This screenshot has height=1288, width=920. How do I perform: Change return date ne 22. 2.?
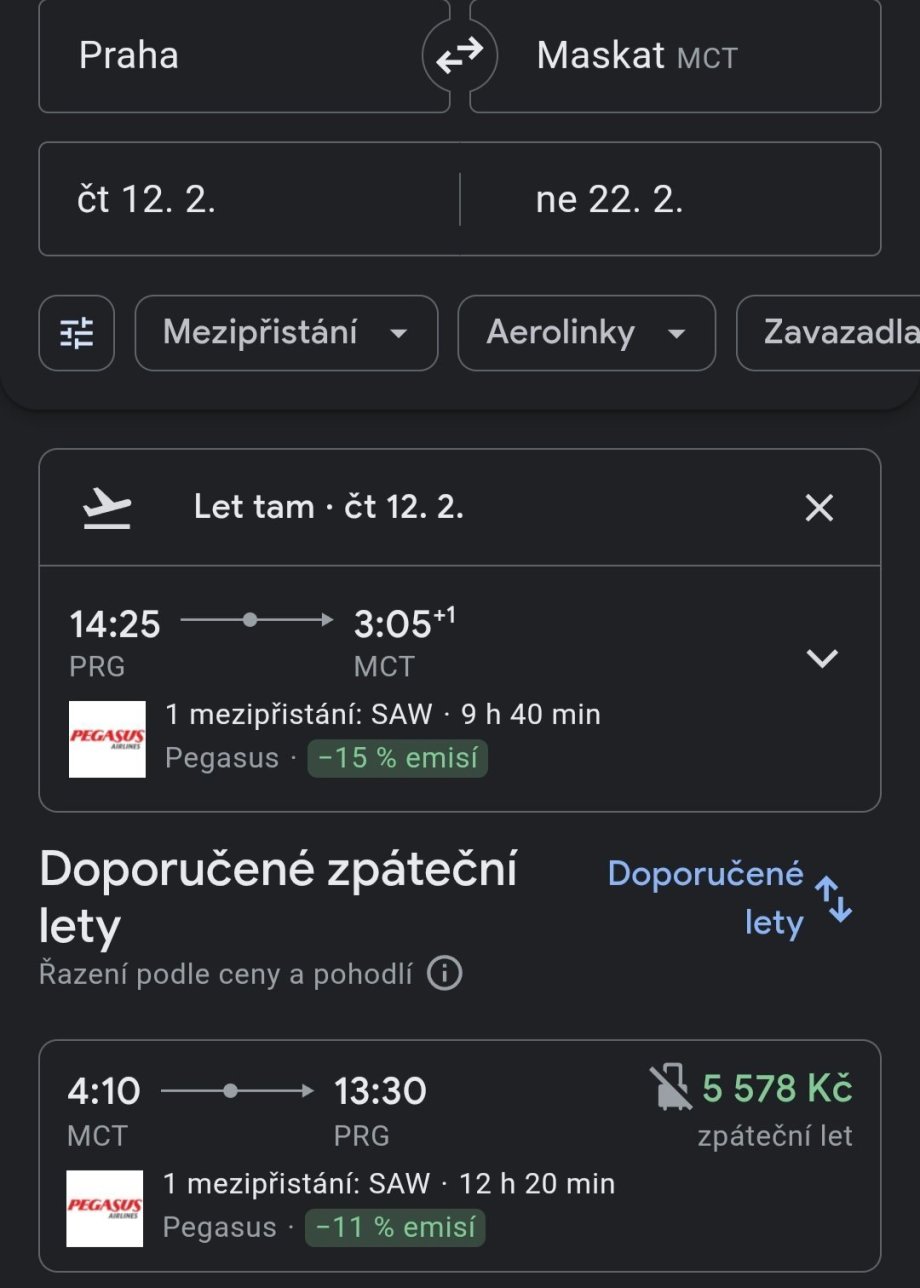click(x=670, y=200)
